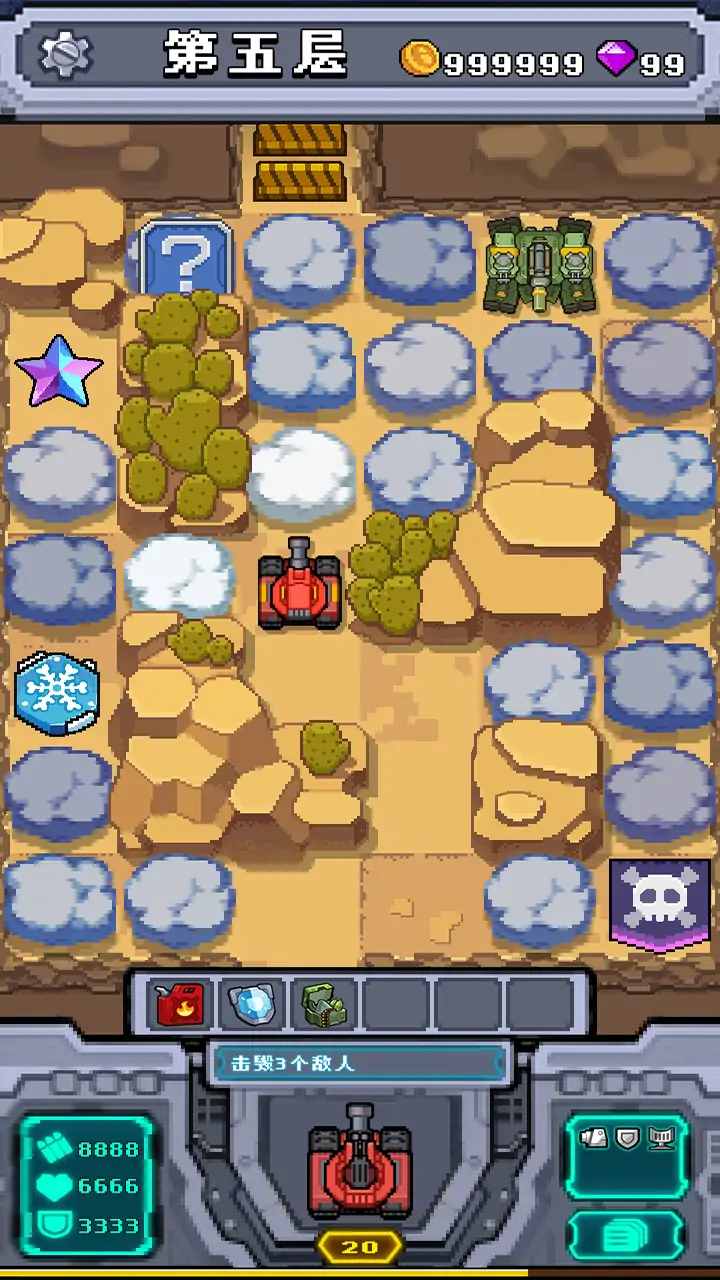The image size is (720, 1280).
Task: Pick up the snowflake freeze item
Action: pos(58,692)
